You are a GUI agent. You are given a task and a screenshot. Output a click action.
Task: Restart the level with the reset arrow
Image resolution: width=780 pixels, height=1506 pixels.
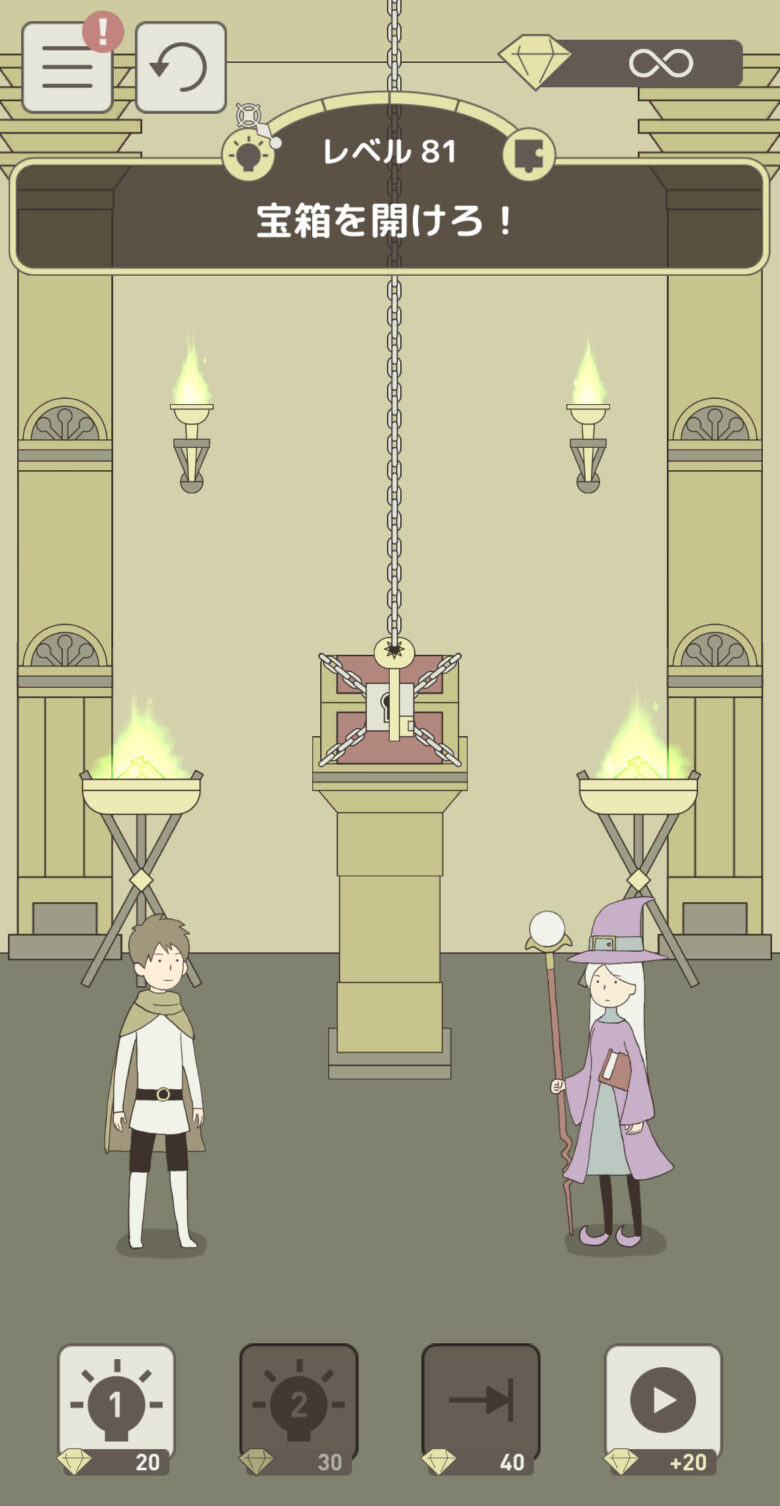coord(180,67)
